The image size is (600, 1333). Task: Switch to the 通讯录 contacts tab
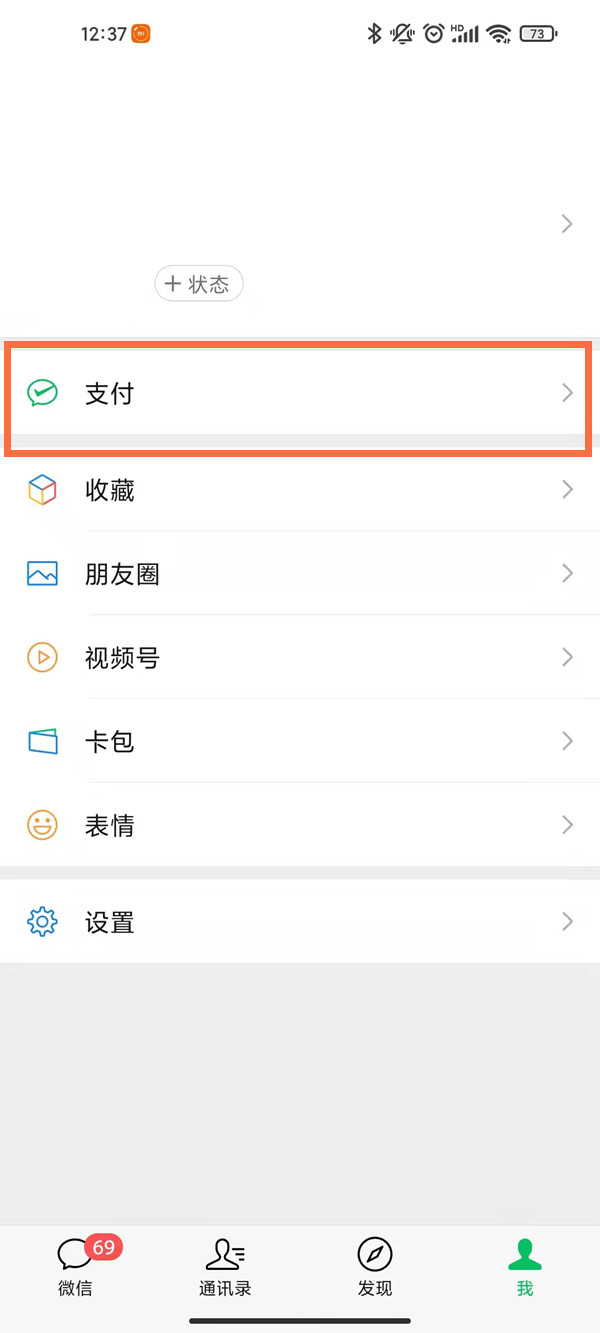pos(225,1266)
